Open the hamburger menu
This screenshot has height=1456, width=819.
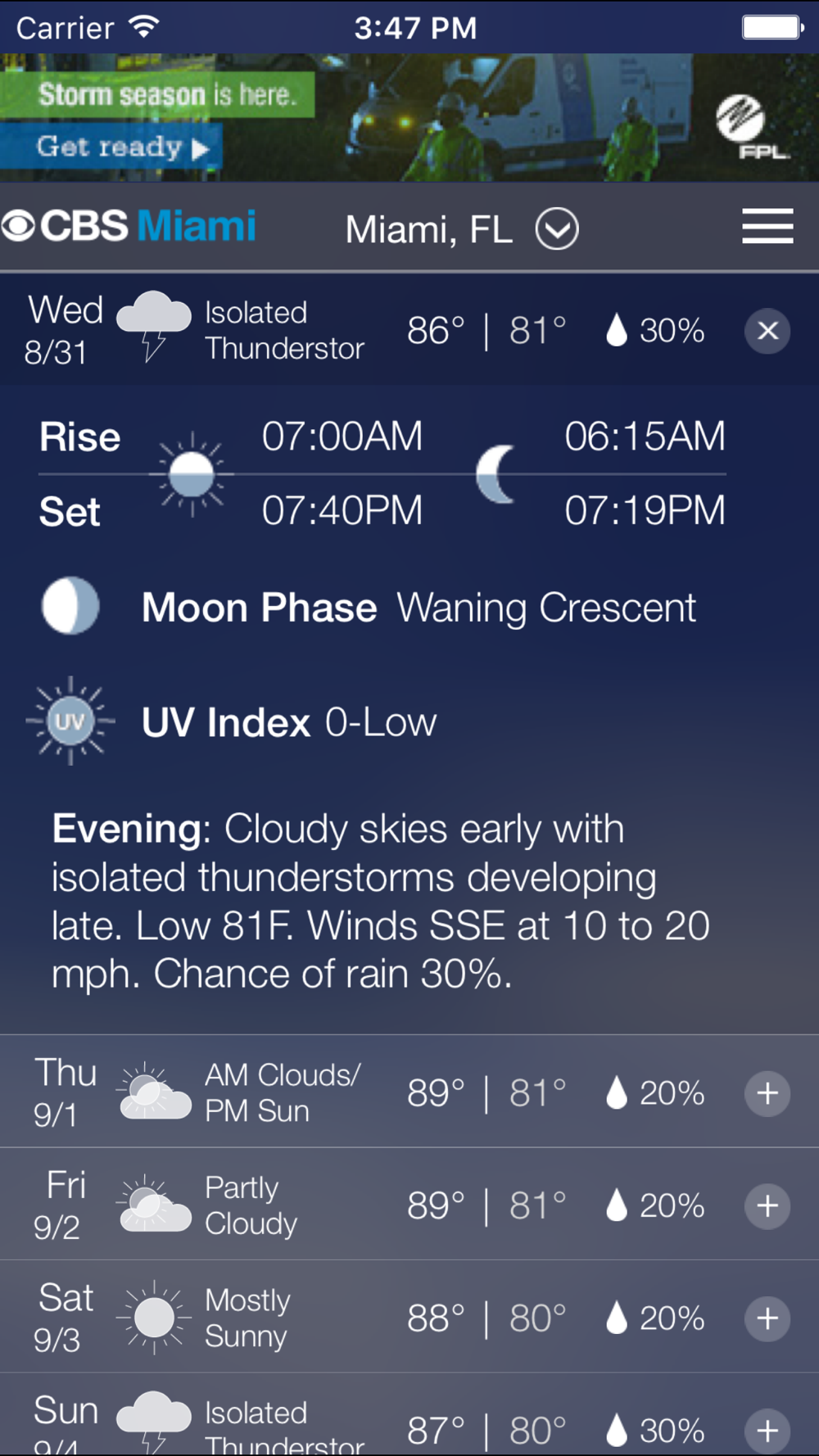[x=767, y=226]
